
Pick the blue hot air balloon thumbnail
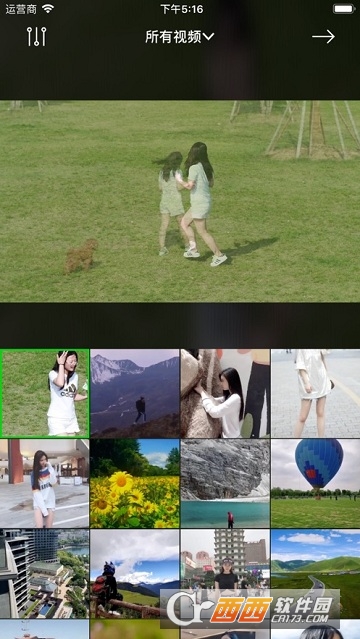click(x=316, y=483)
